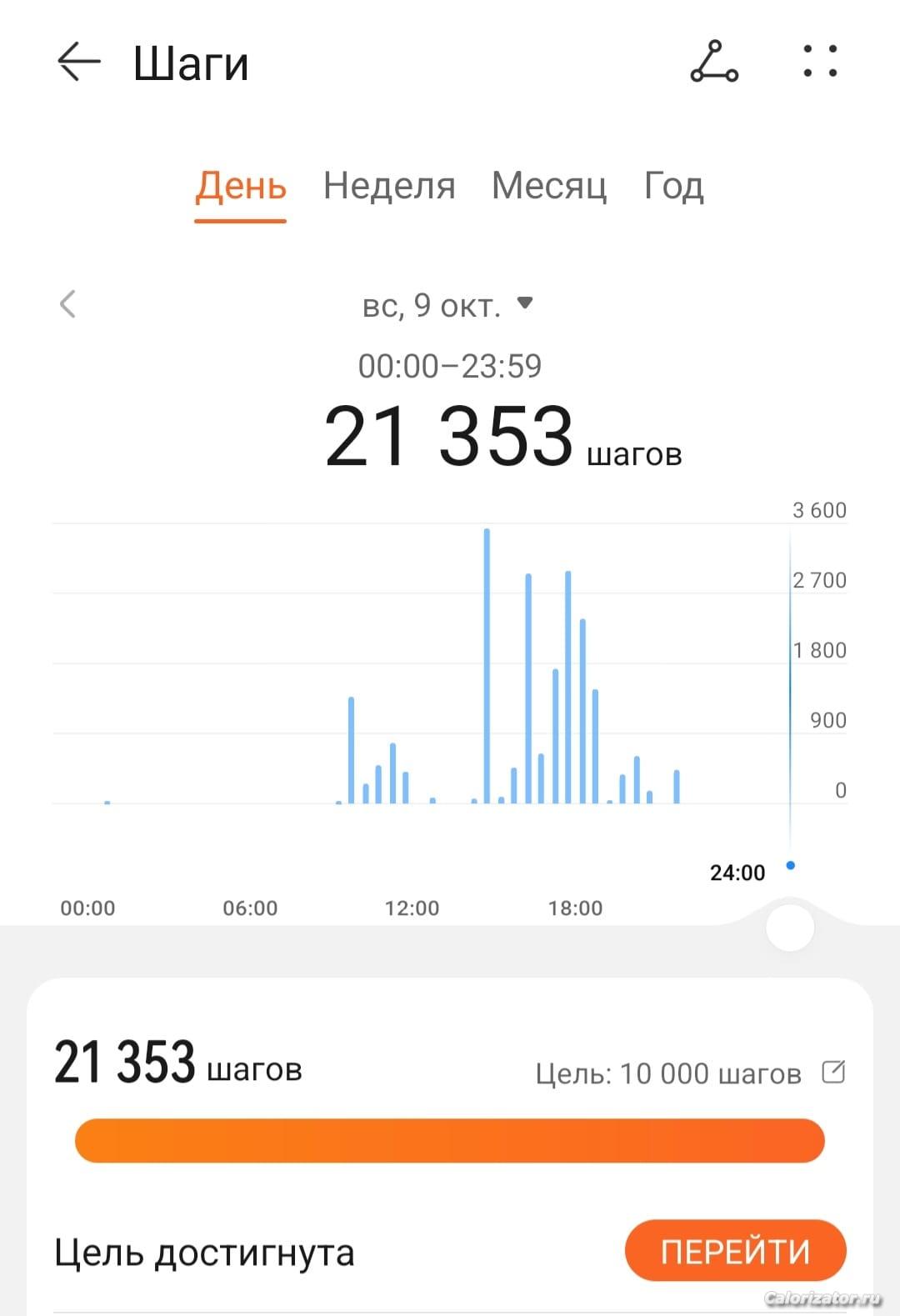The image size is (900, 1316).
Task: Go to the previous day
Action: coord(68,304)
